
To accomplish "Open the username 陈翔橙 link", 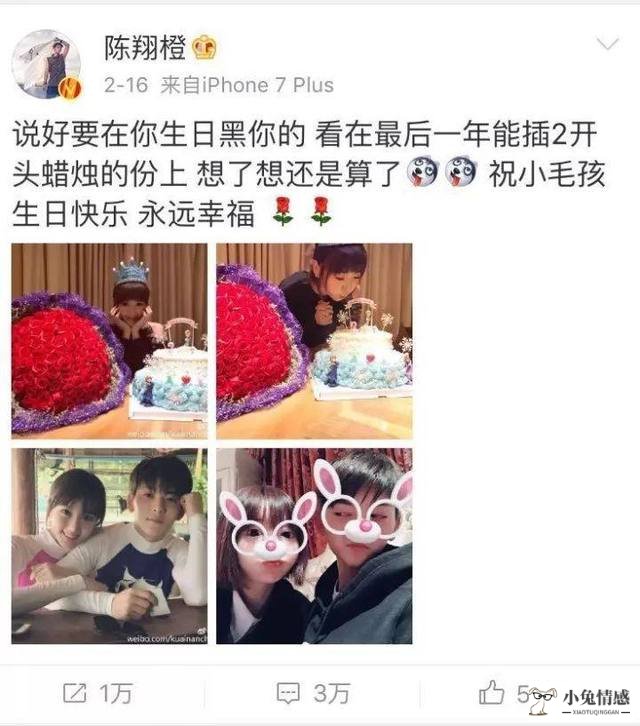I will click(144, 47).
